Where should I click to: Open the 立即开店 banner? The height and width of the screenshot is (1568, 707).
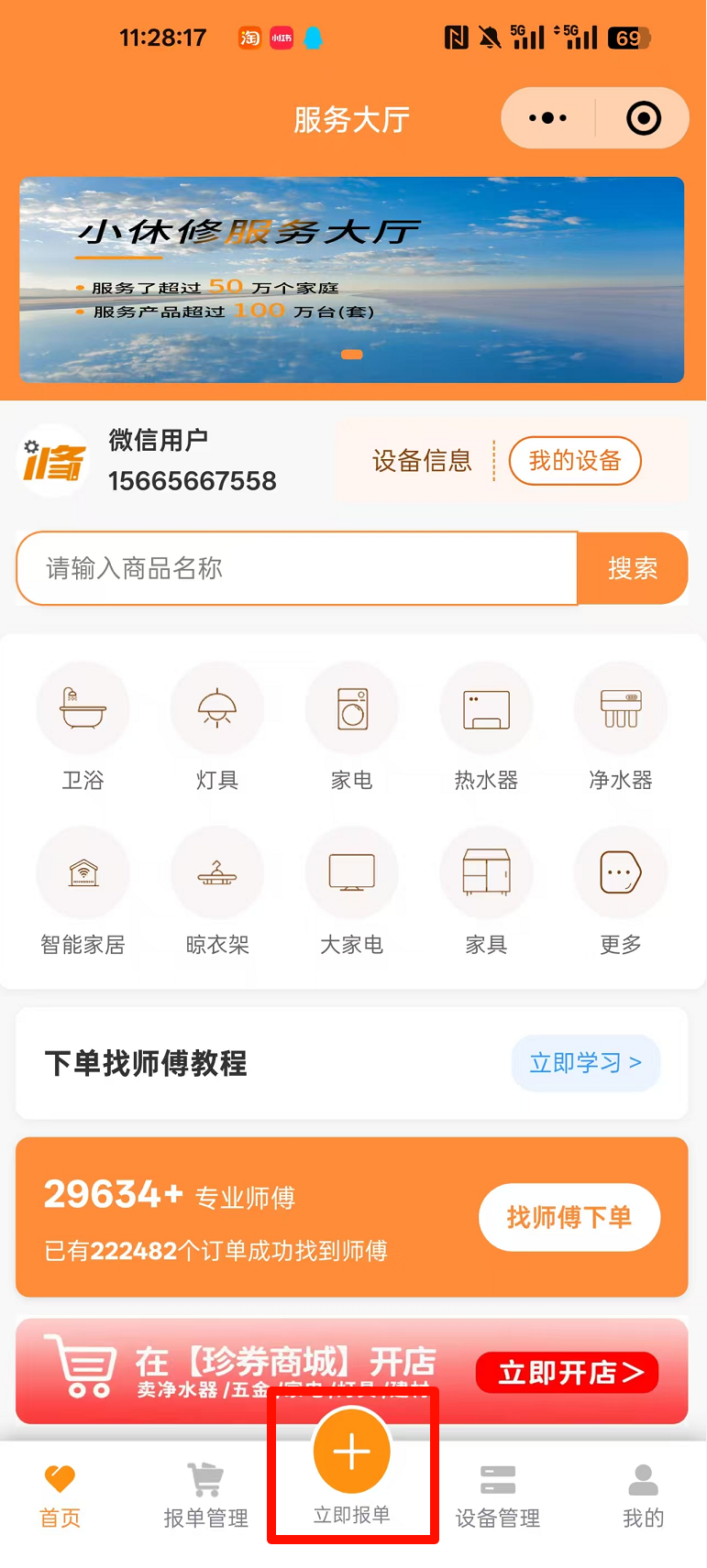(568, 1373)
